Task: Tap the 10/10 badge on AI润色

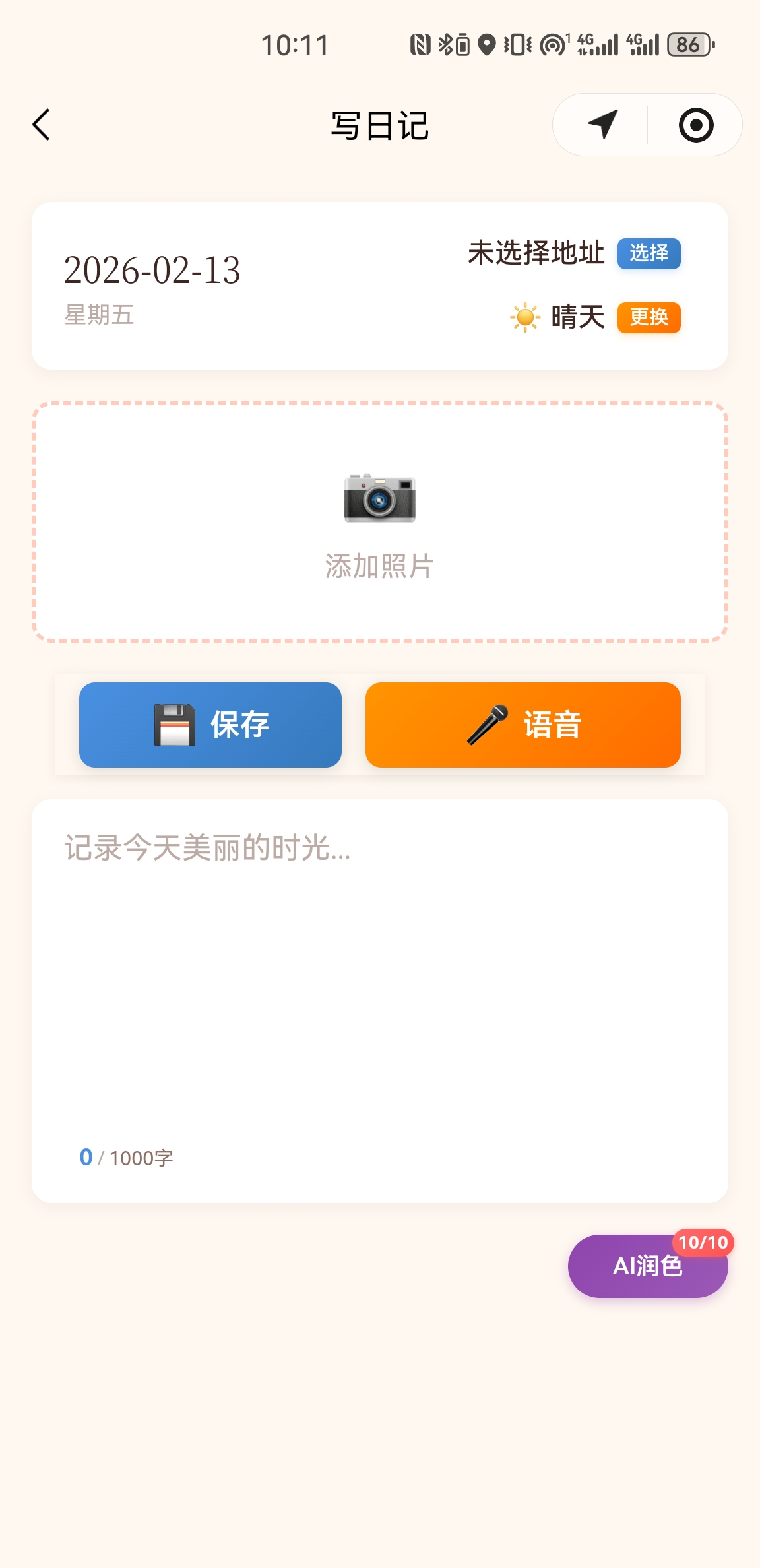Action: pyautogui.click(x=702, y=1241)
